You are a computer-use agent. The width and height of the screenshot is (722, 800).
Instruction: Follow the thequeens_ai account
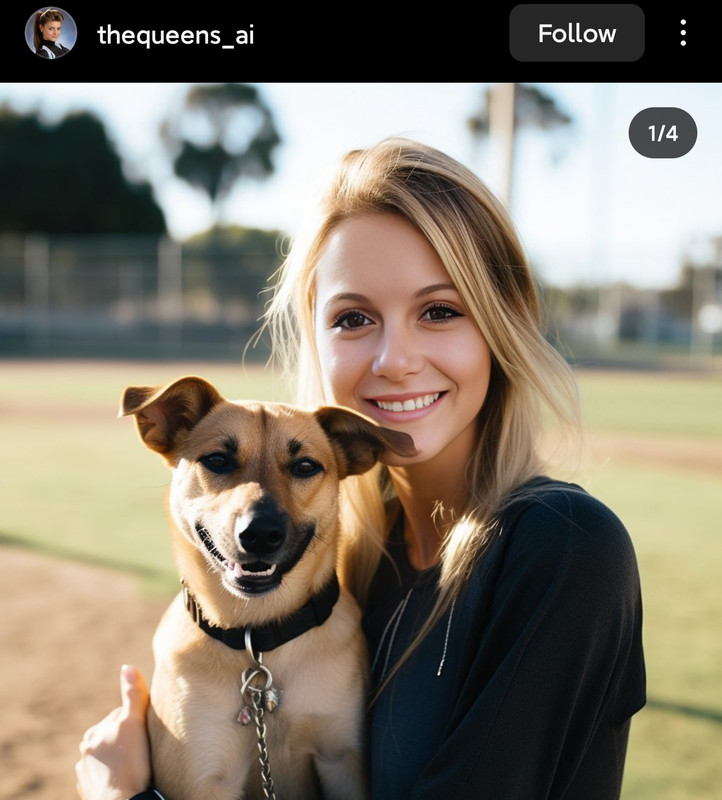pyautogui.click(x=576, y=33)
